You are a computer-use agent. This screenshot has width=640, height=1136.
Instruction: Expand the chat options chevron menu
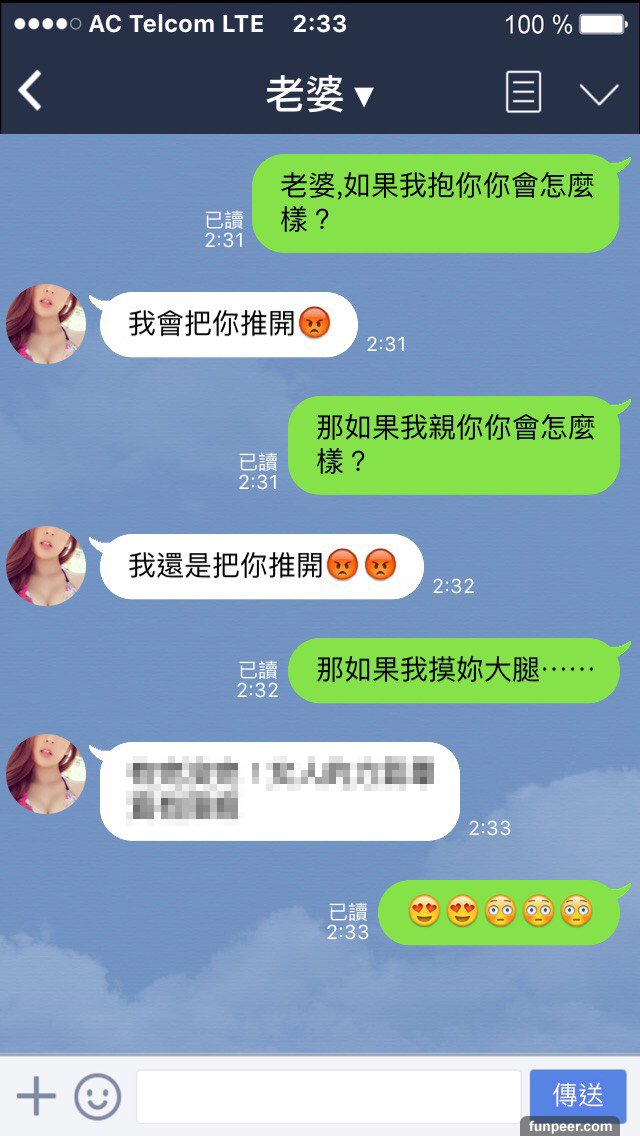(599, 94)
